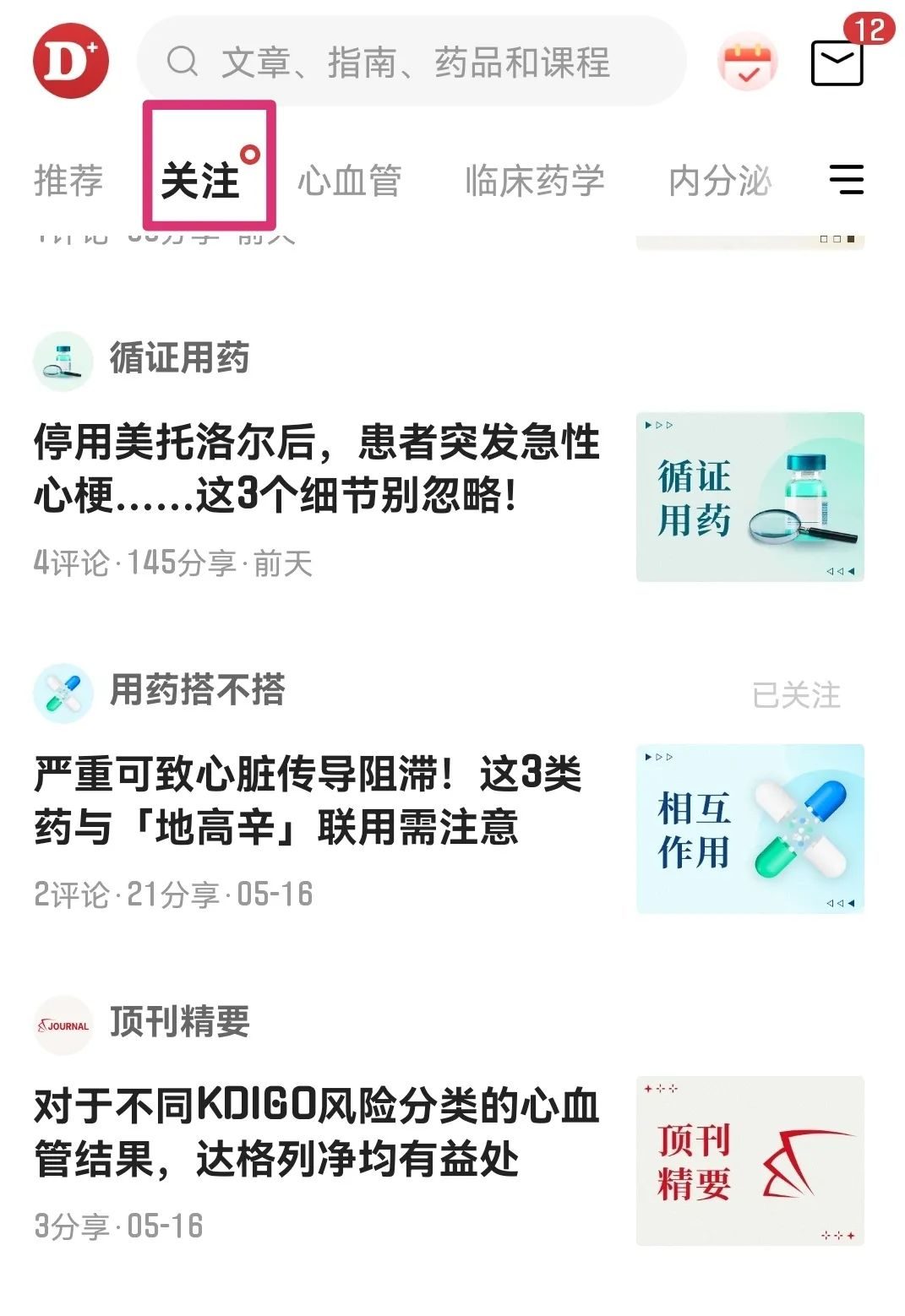Screen dimensions: 905x1316
Task: Tap the 顶刊精要 cover thumbnail
Action: [750, 1160]
